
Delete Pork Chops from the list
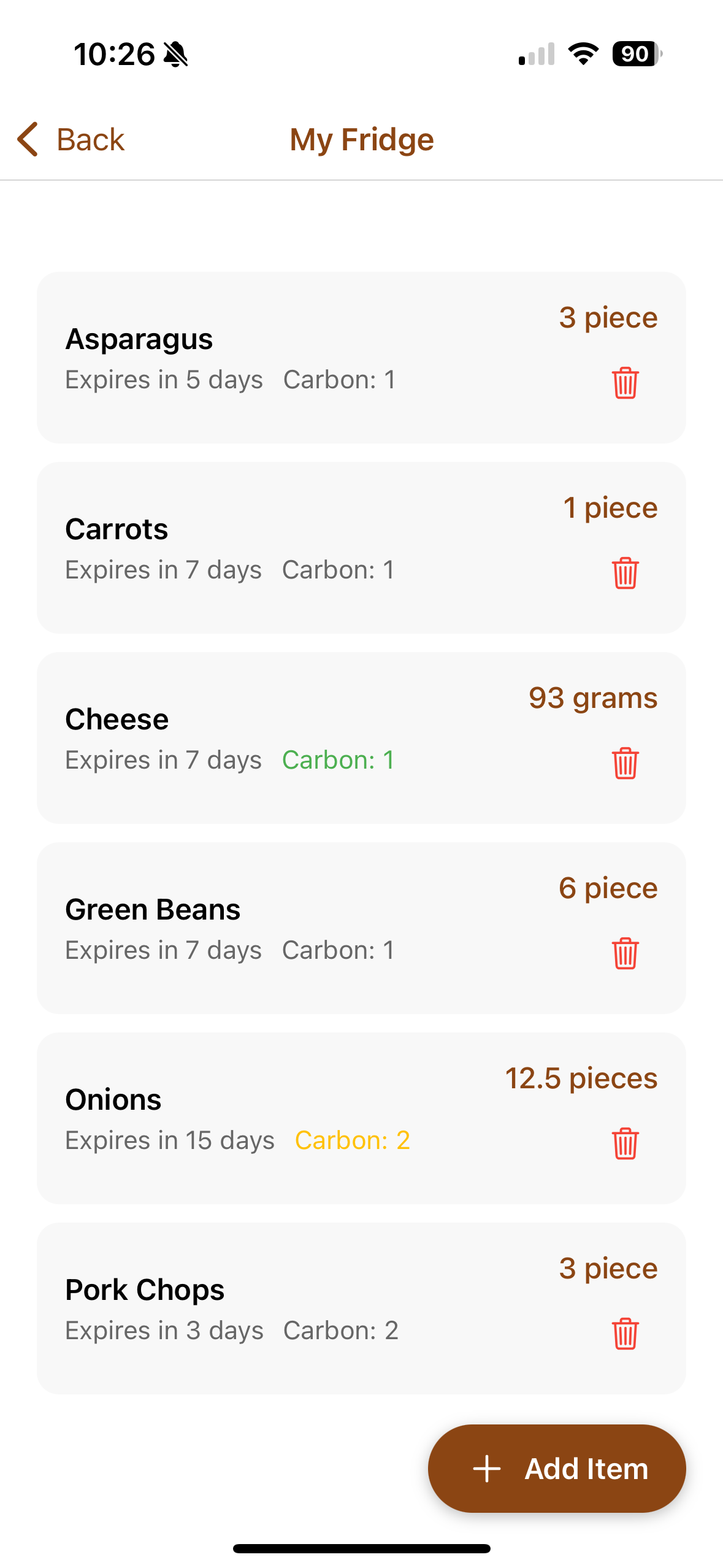(x=625, y=1334)
